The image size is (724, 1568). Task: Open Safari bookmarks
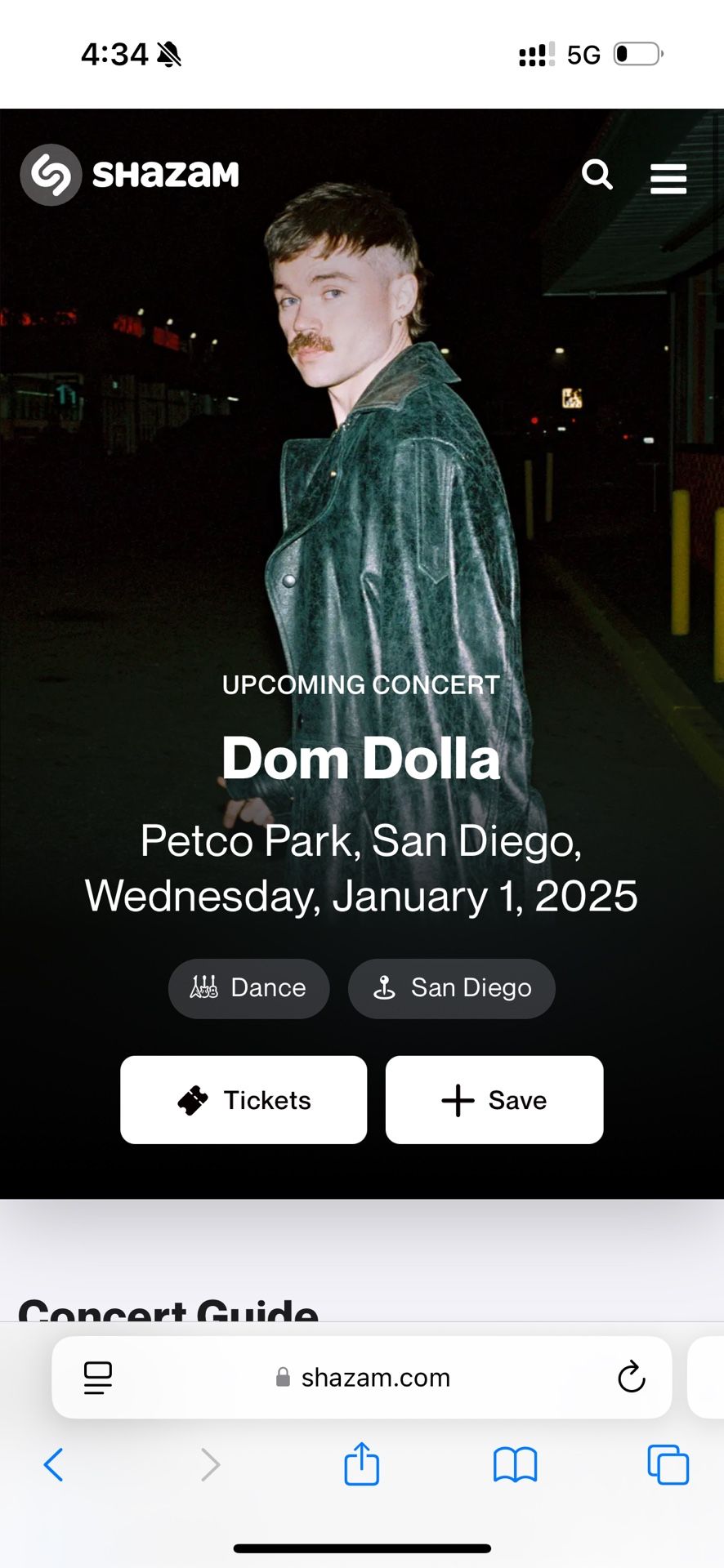click(515, 1464)
